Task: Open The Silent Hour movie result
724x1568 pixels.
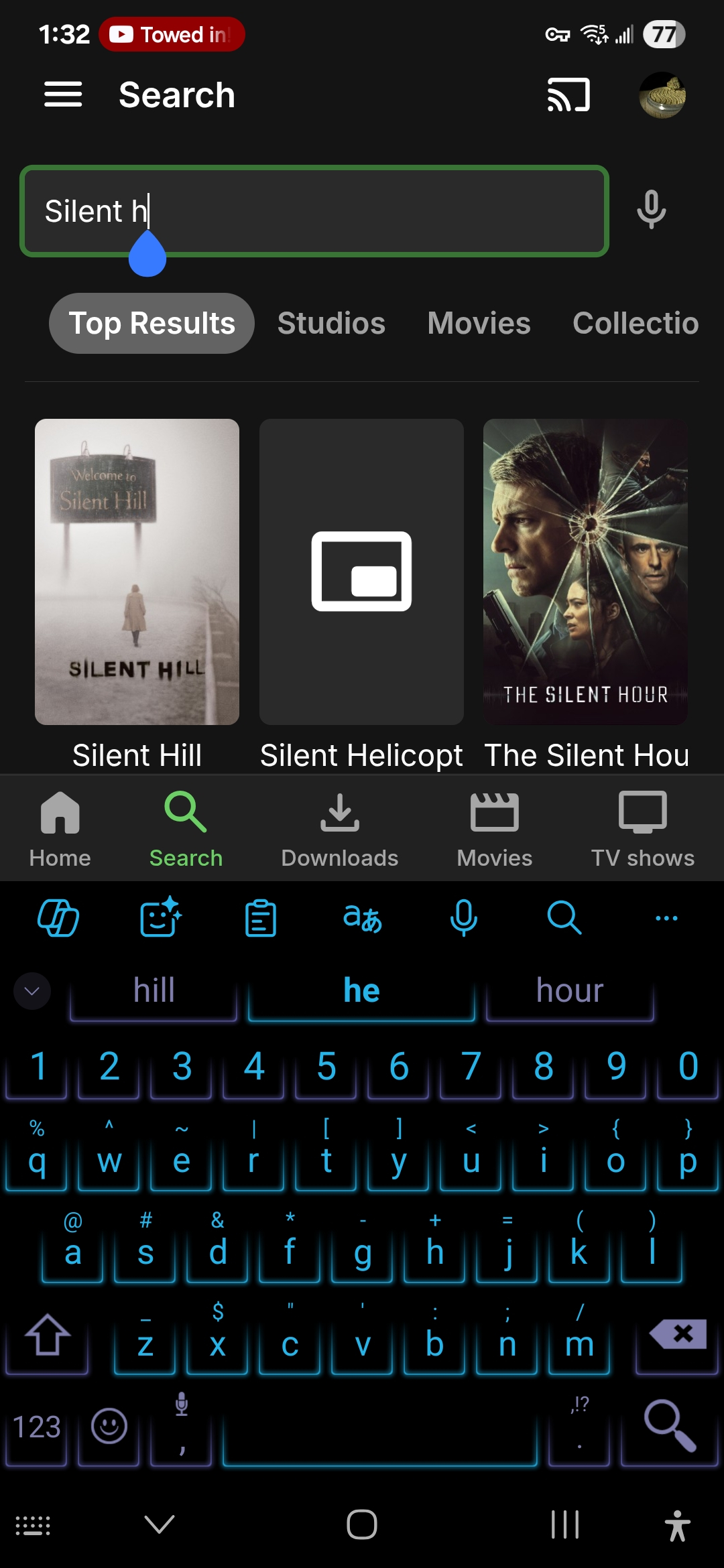Action: click(585, 572)
